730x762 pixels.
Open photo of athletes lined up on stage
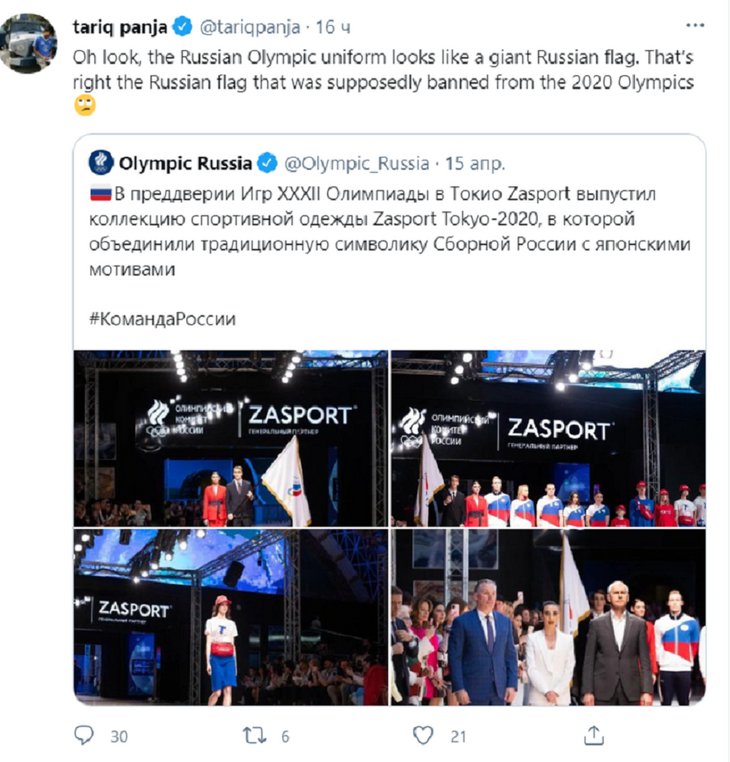[x=548, y=438]
